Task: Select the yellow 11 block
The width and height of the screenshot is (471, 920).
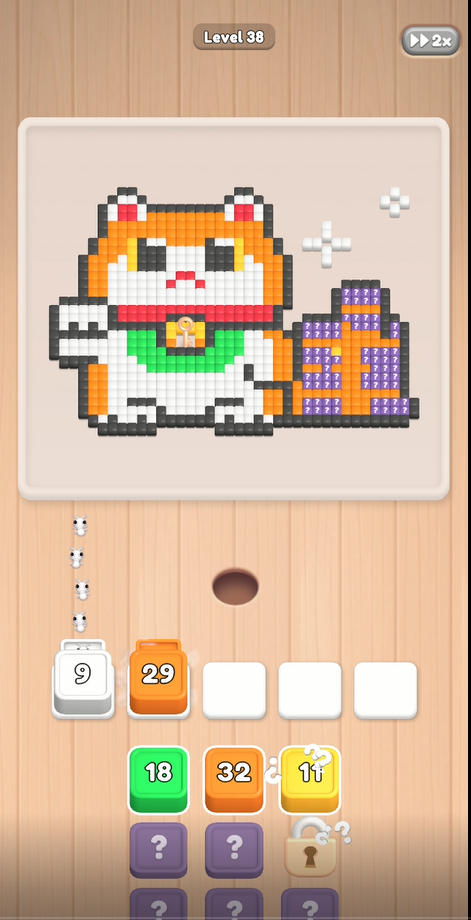Action: 310,779
